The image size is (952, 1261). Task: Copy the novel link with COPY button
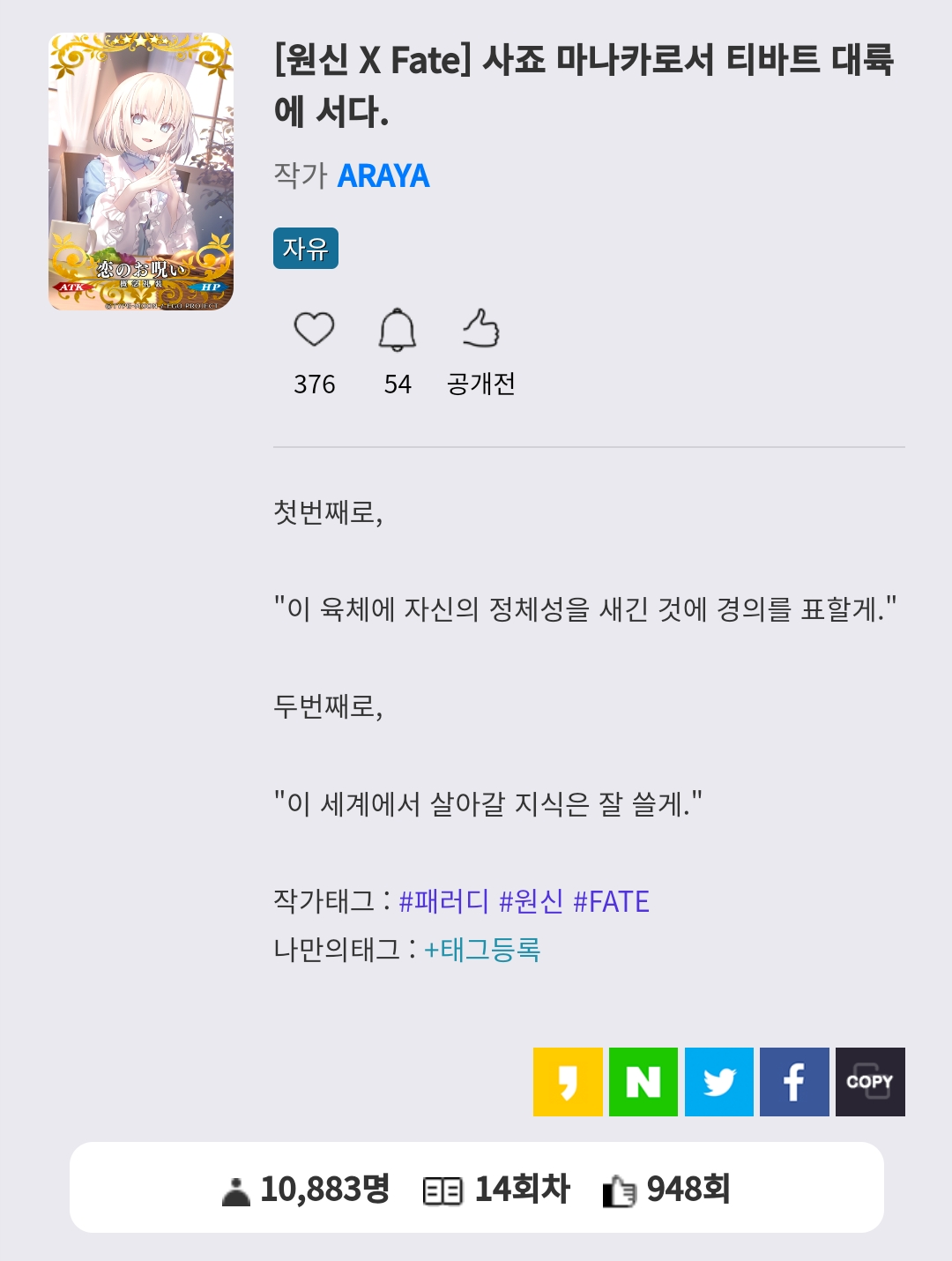click(x=870, y=1082)
